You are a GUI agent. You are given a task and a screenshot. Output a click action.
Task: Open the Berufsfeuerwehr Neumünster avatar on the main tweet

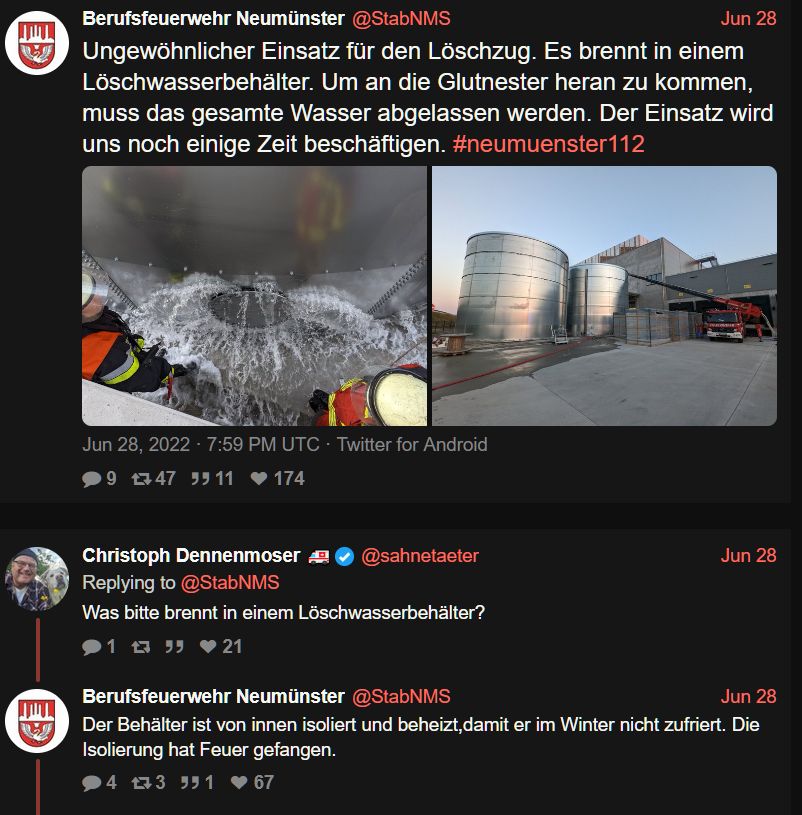click(38, 43)
